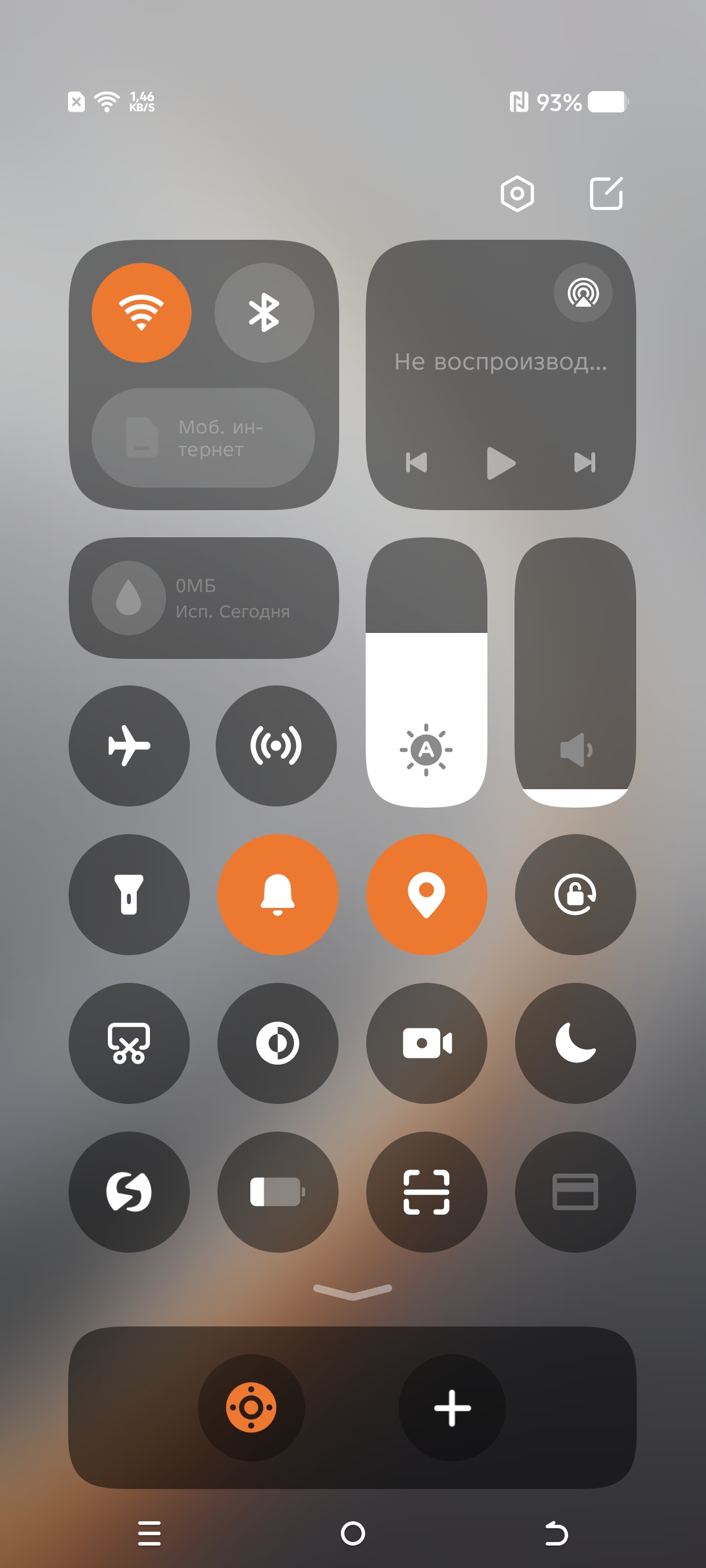The width and height of the screenshot is (706, 1568).
Task: Toggle the bell sound mode
Action: (277, 894)
